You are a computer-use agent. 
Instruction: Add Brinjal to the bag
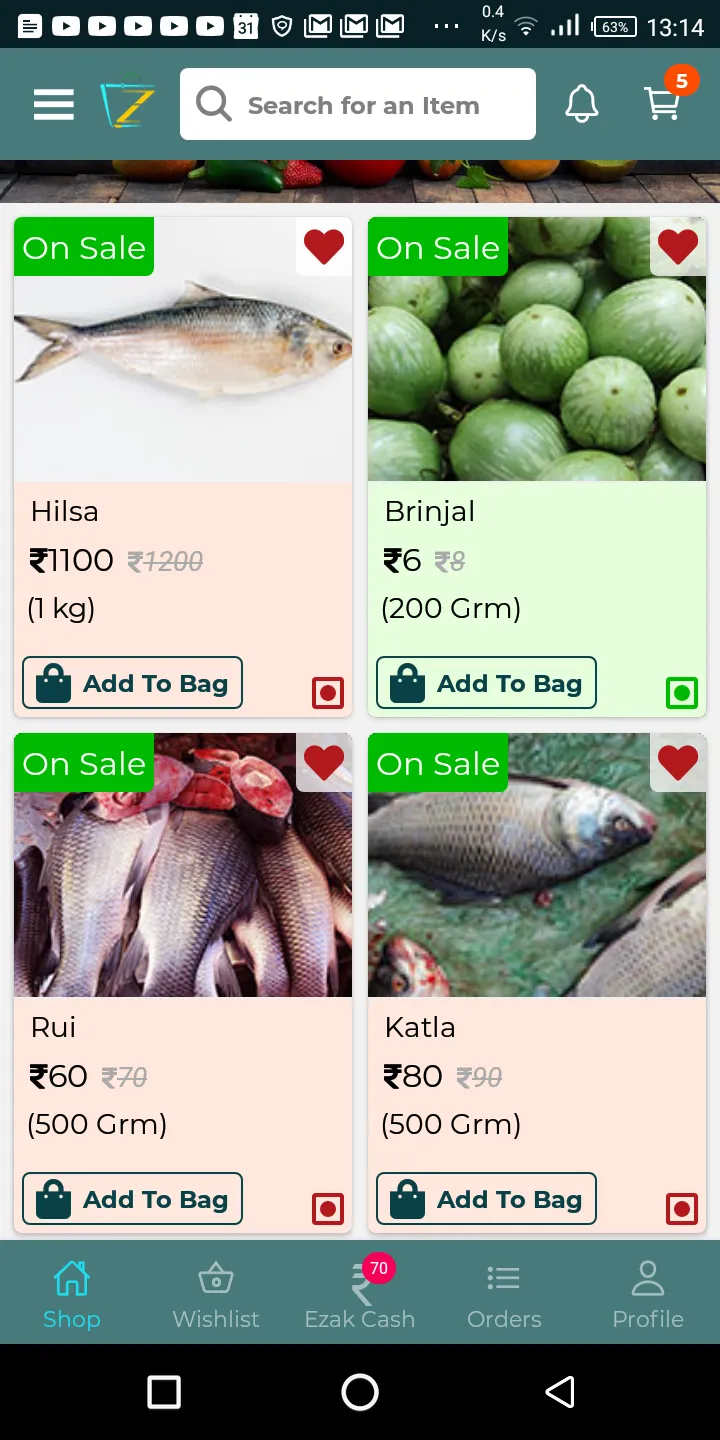tap(486, 683)
